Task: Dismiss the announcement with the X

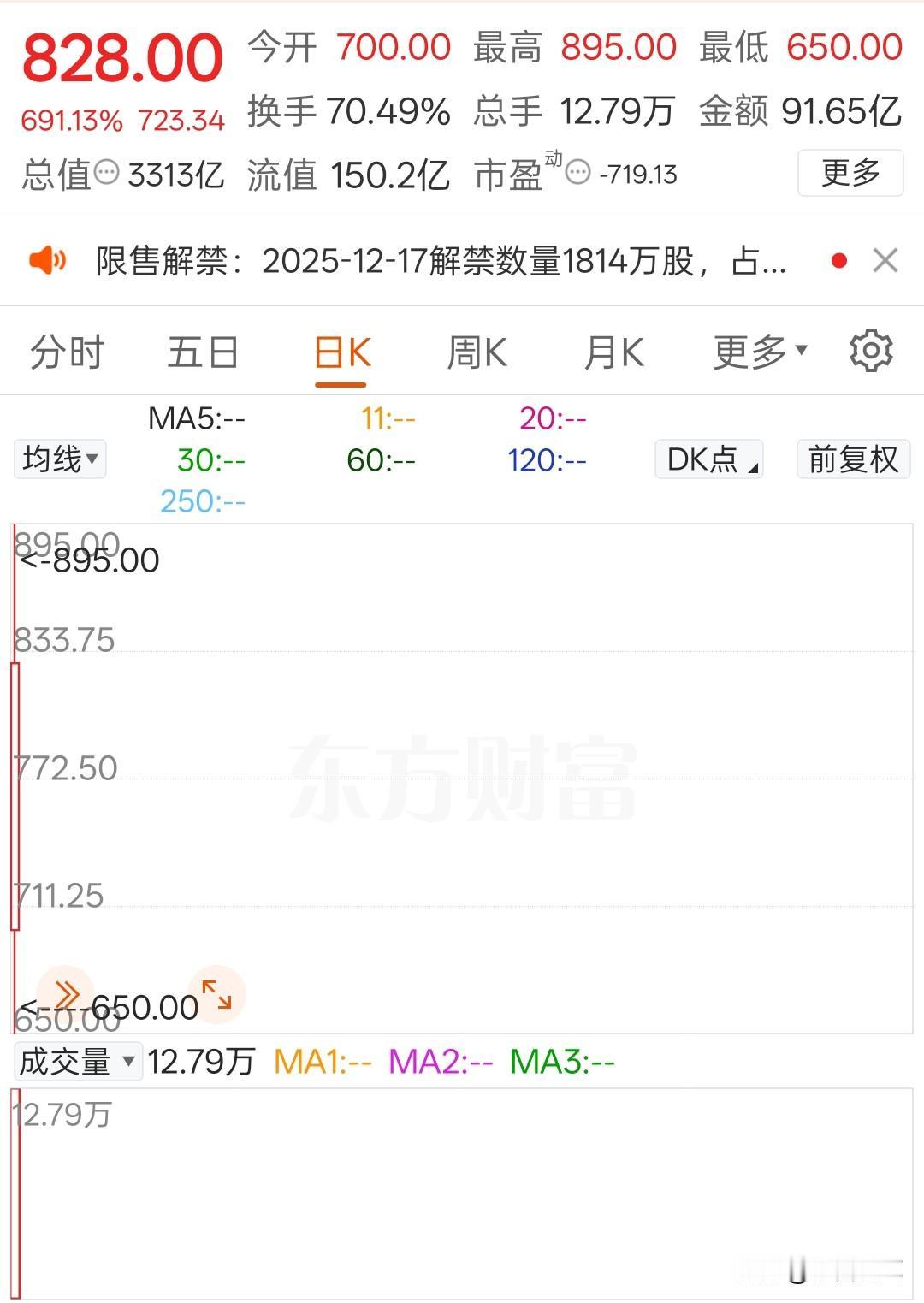Action: (885, 261)
